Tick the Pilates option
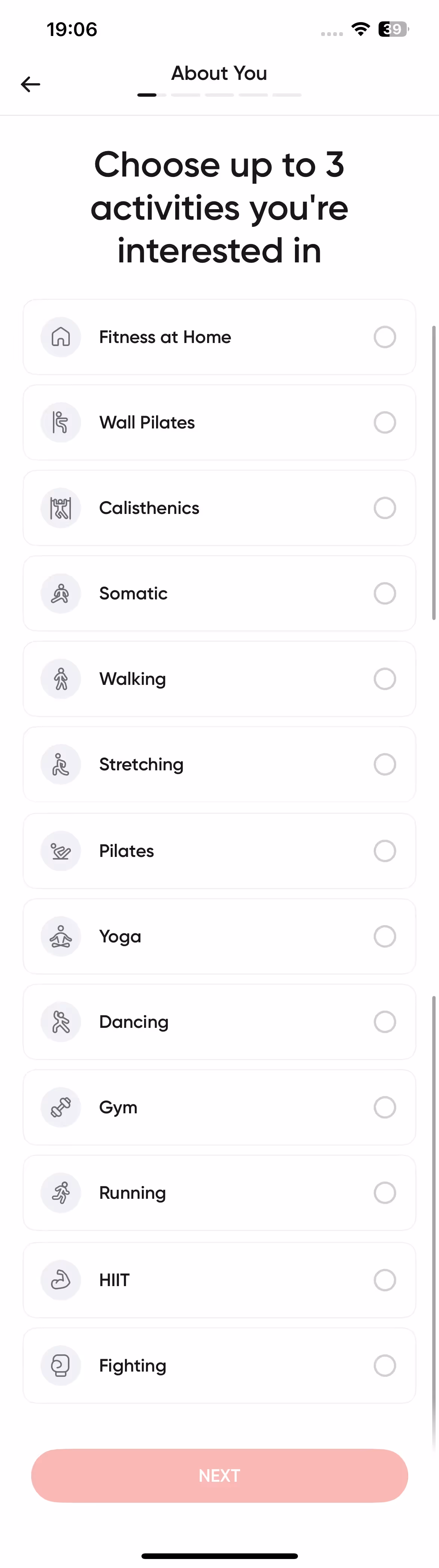 coord(219,851)
